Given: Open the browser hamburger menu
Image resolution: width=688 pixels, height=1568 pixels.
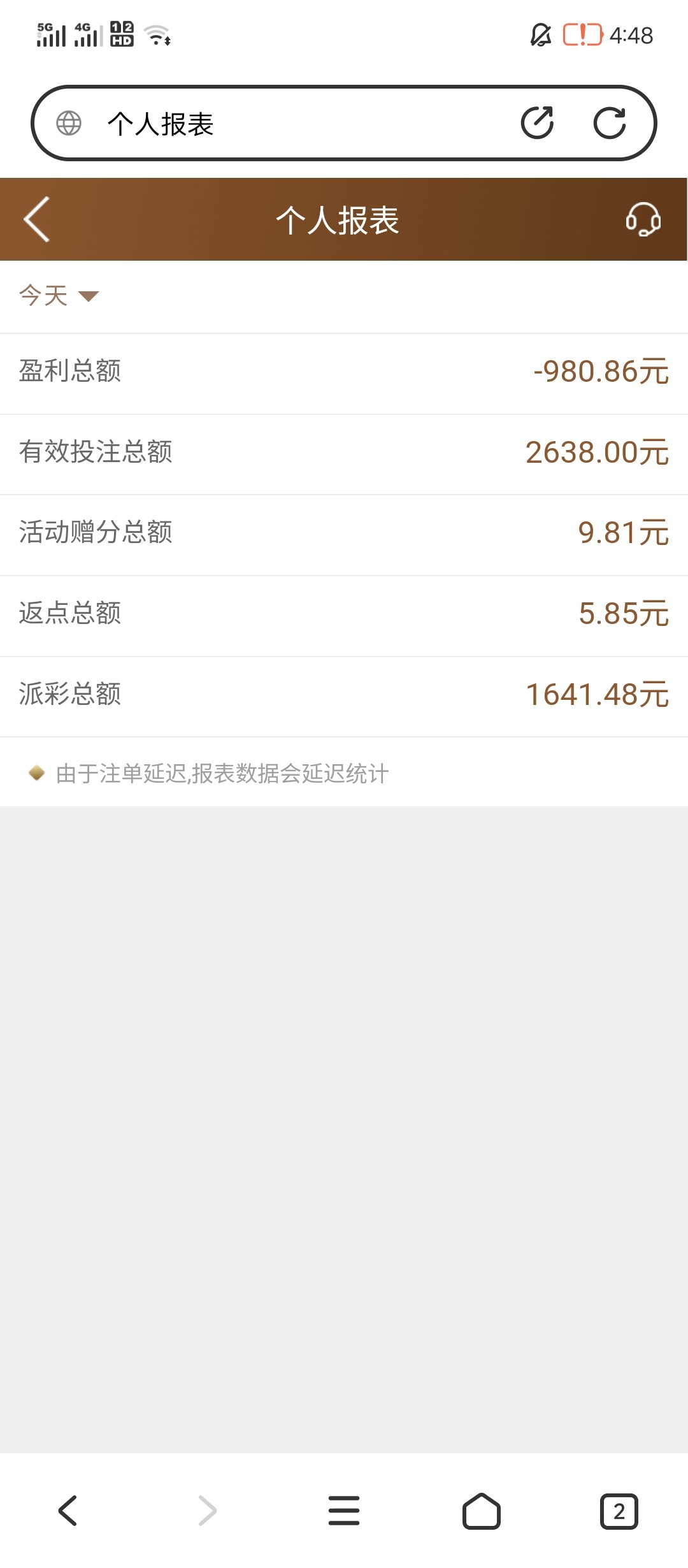Looking at the screenshot, I should point(344,1511).
